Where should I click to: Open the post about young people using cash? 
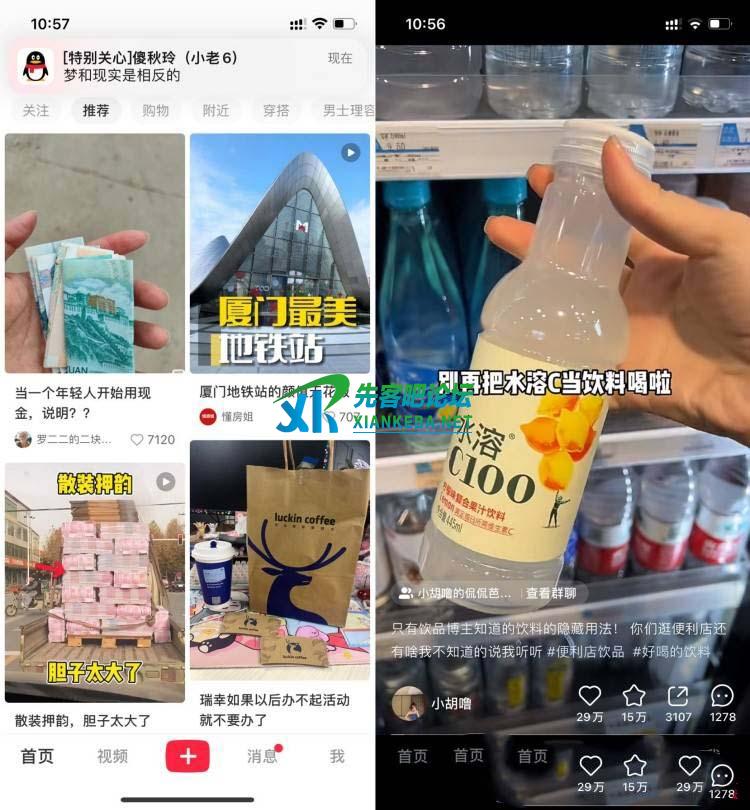(95, 254)
